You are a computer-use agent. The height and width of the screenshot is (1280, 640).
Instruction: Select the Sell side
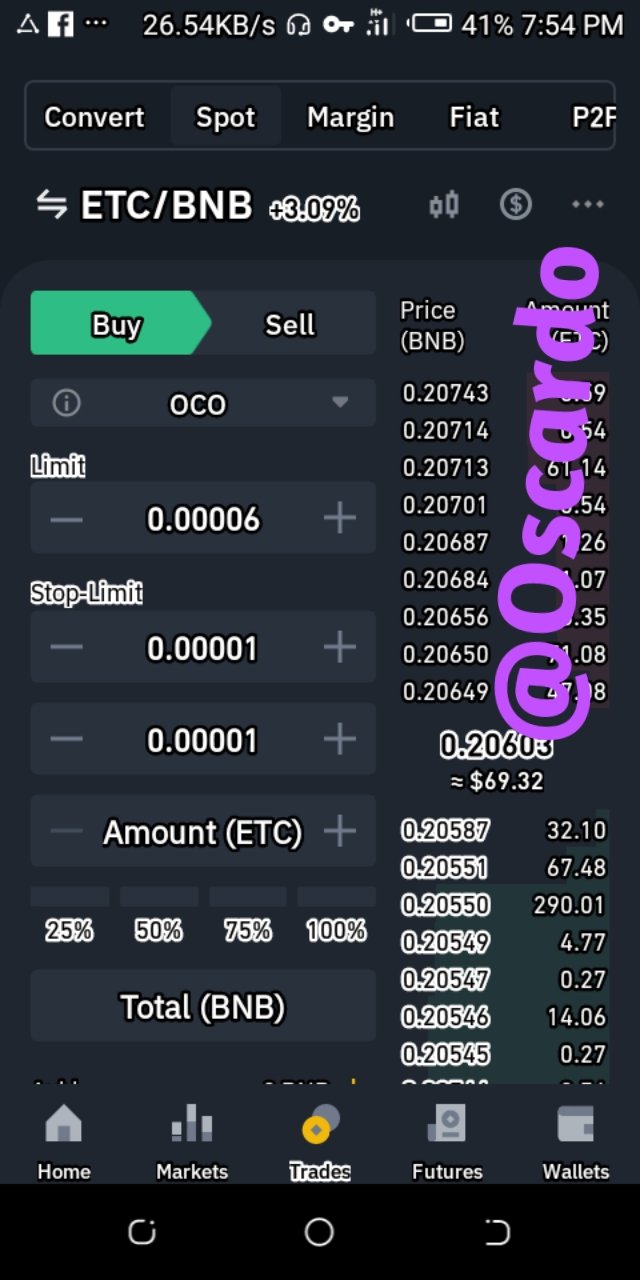click(x=290, y=324)
